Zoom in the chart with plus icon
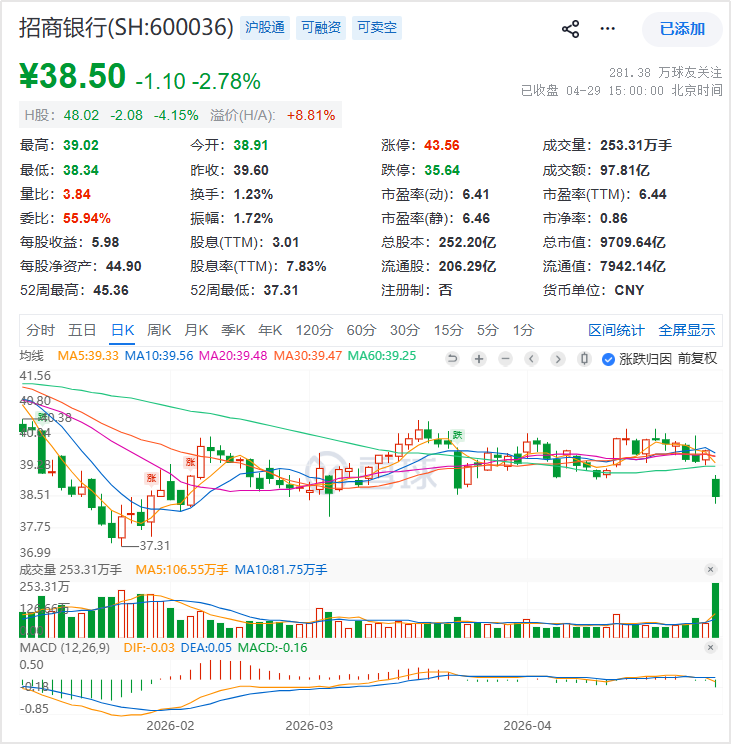The width and height of the screenshot is (731, 745). tap(479, 359)
